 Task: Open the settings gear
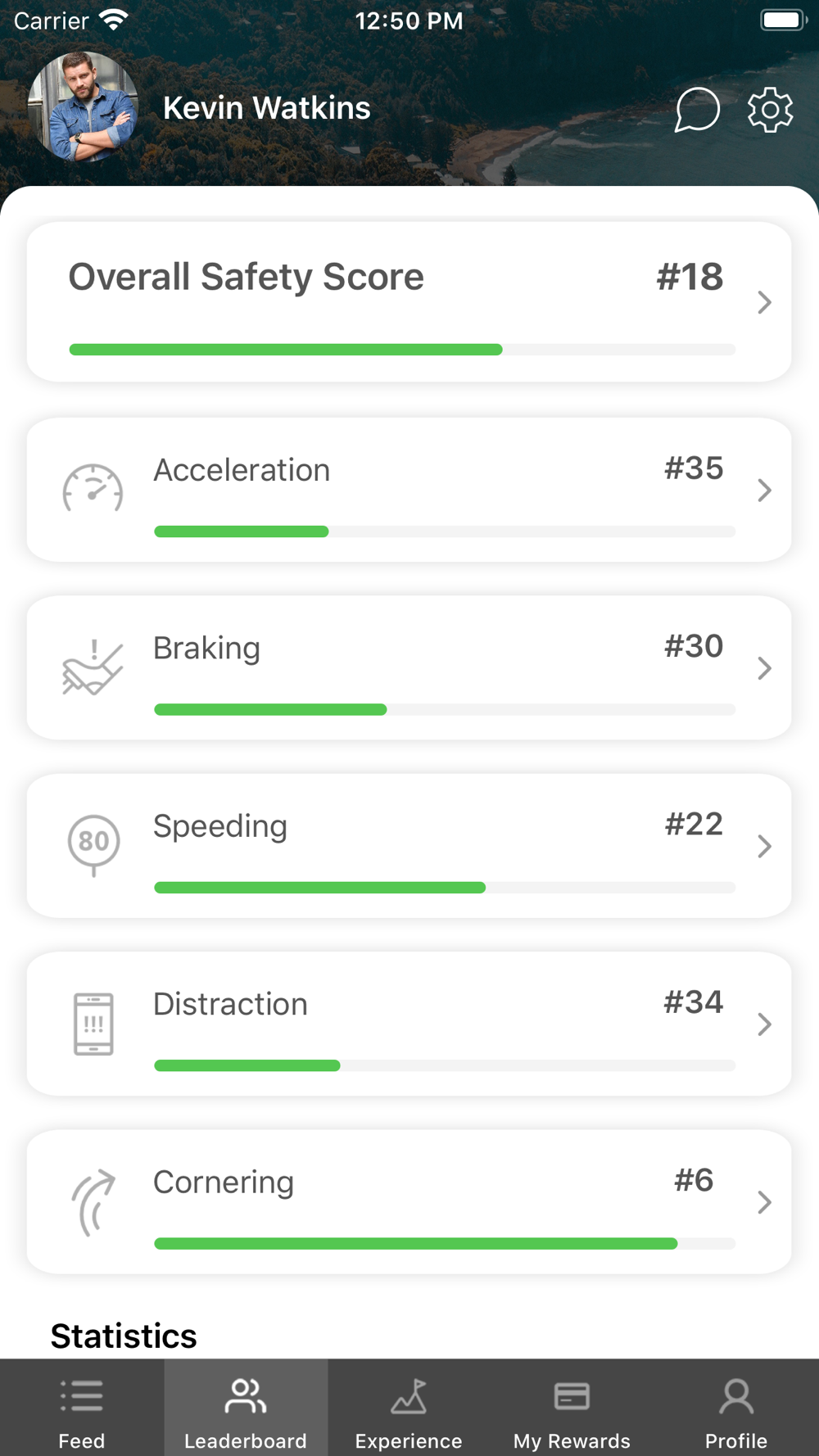(x=771, y=110)
